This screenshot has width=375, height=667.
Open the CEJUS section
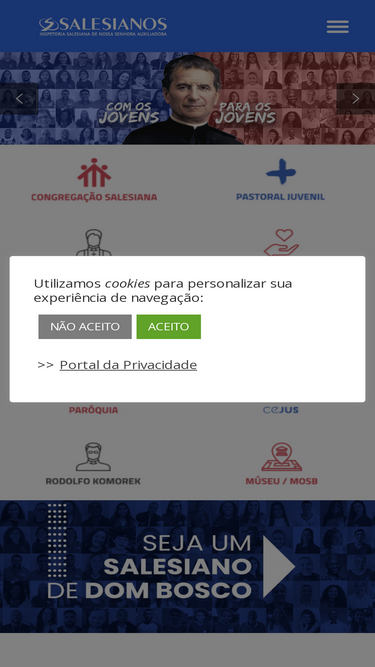pyautogui.click(x=281, y=410)
